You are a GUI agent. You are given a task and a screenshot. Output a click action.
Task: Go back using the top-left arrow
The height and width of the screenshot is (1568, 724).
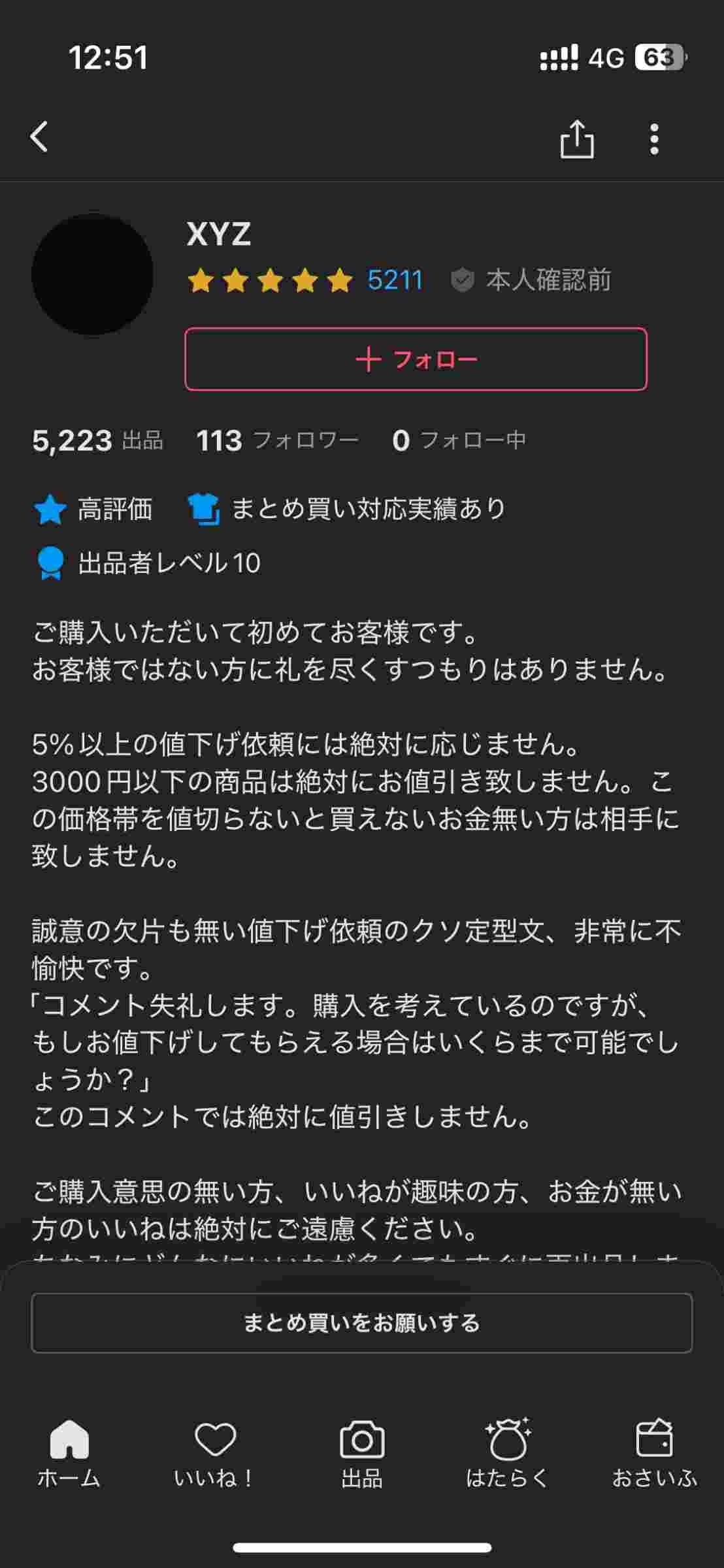(x=39, y=137)
